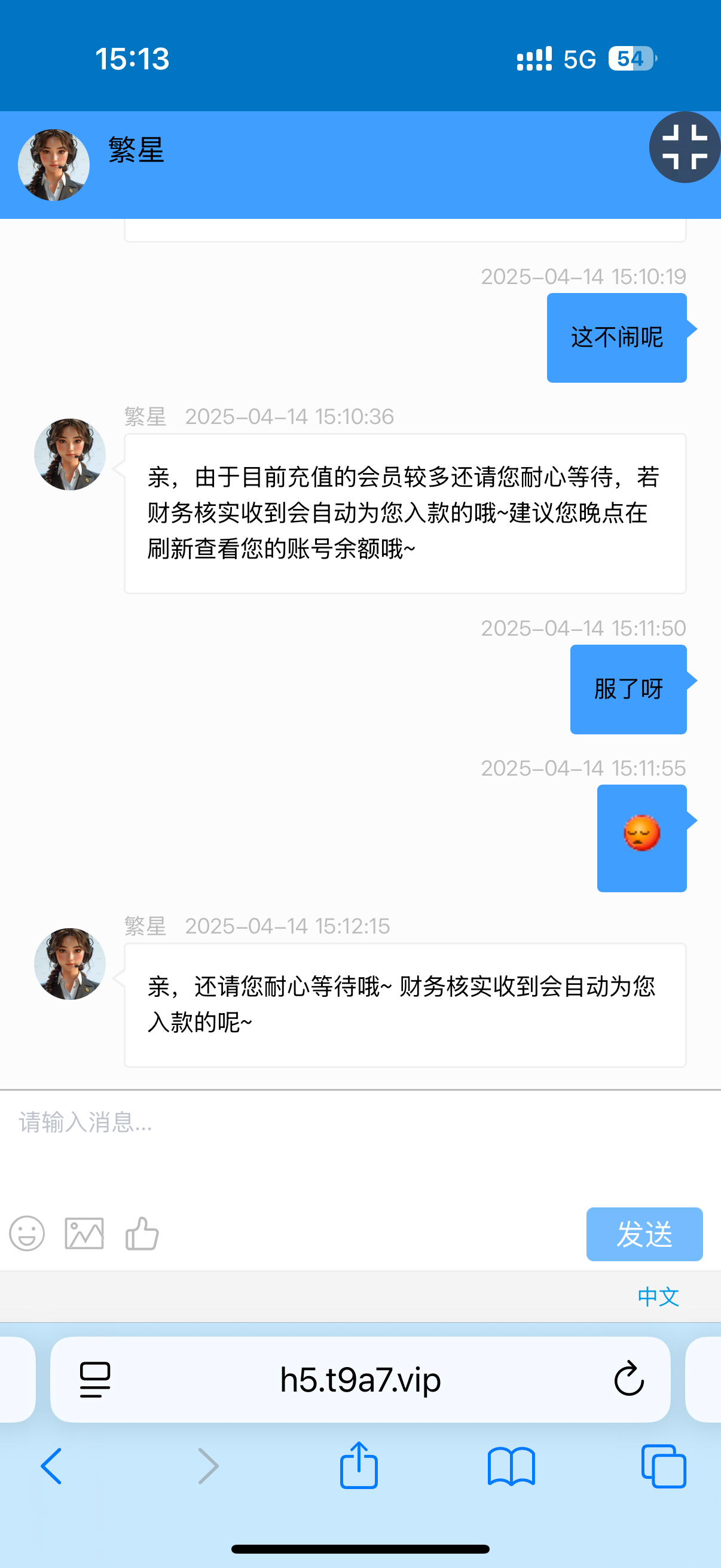Open the emoji picker

(27, 1234)
